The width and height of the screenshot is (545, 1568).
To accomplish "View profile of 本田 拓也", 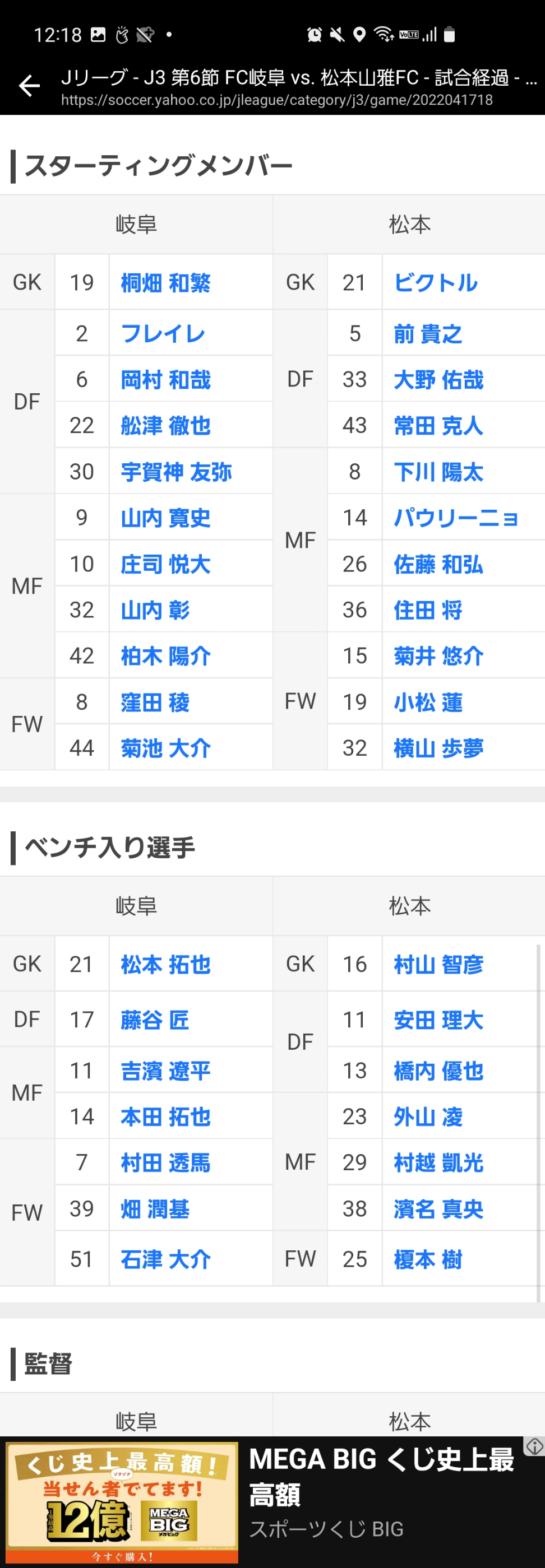I will pos(165,1117).
